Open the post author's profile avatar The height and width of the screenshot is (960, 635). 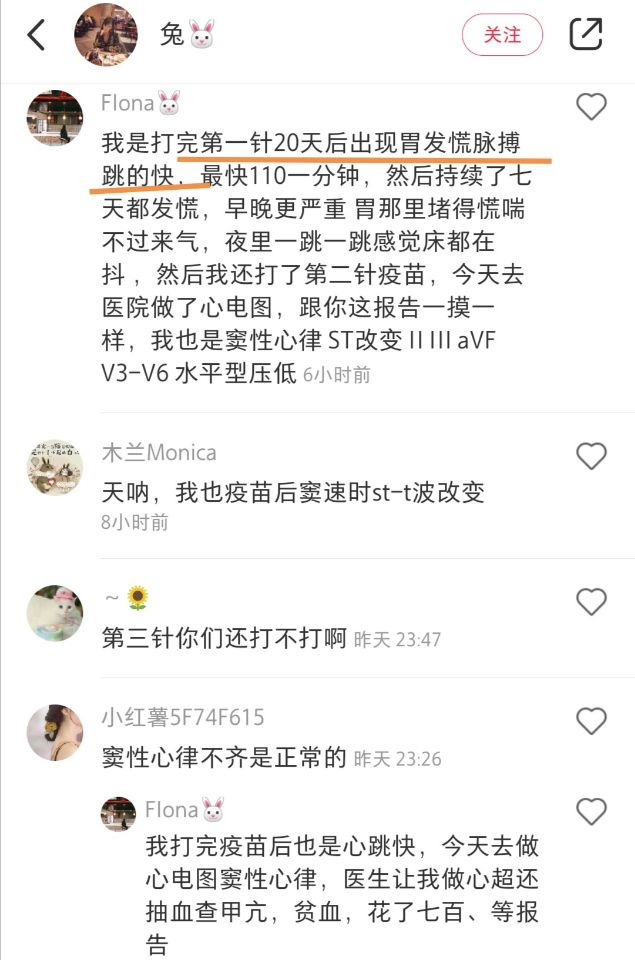click(106, 35)
